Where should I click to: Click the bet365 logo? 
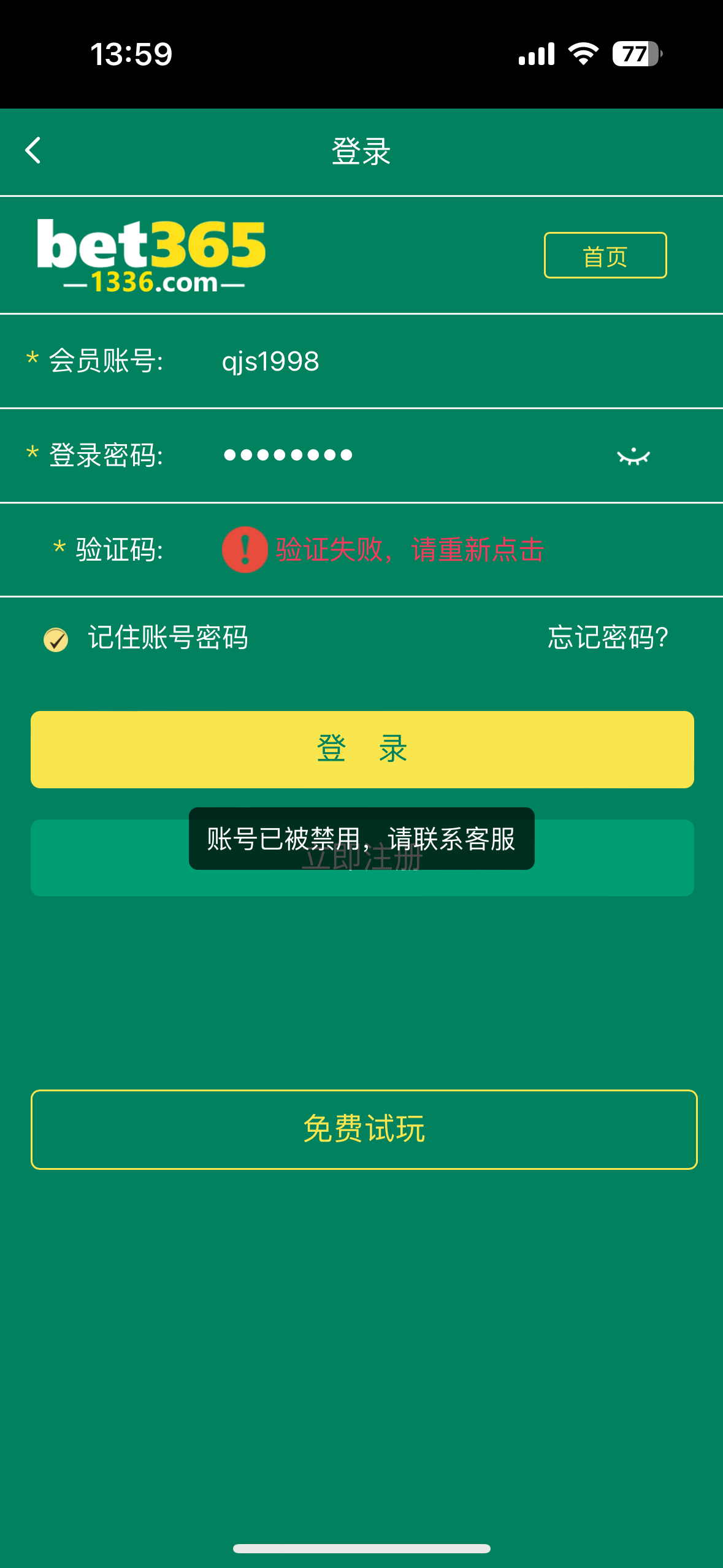coord(150,255)
